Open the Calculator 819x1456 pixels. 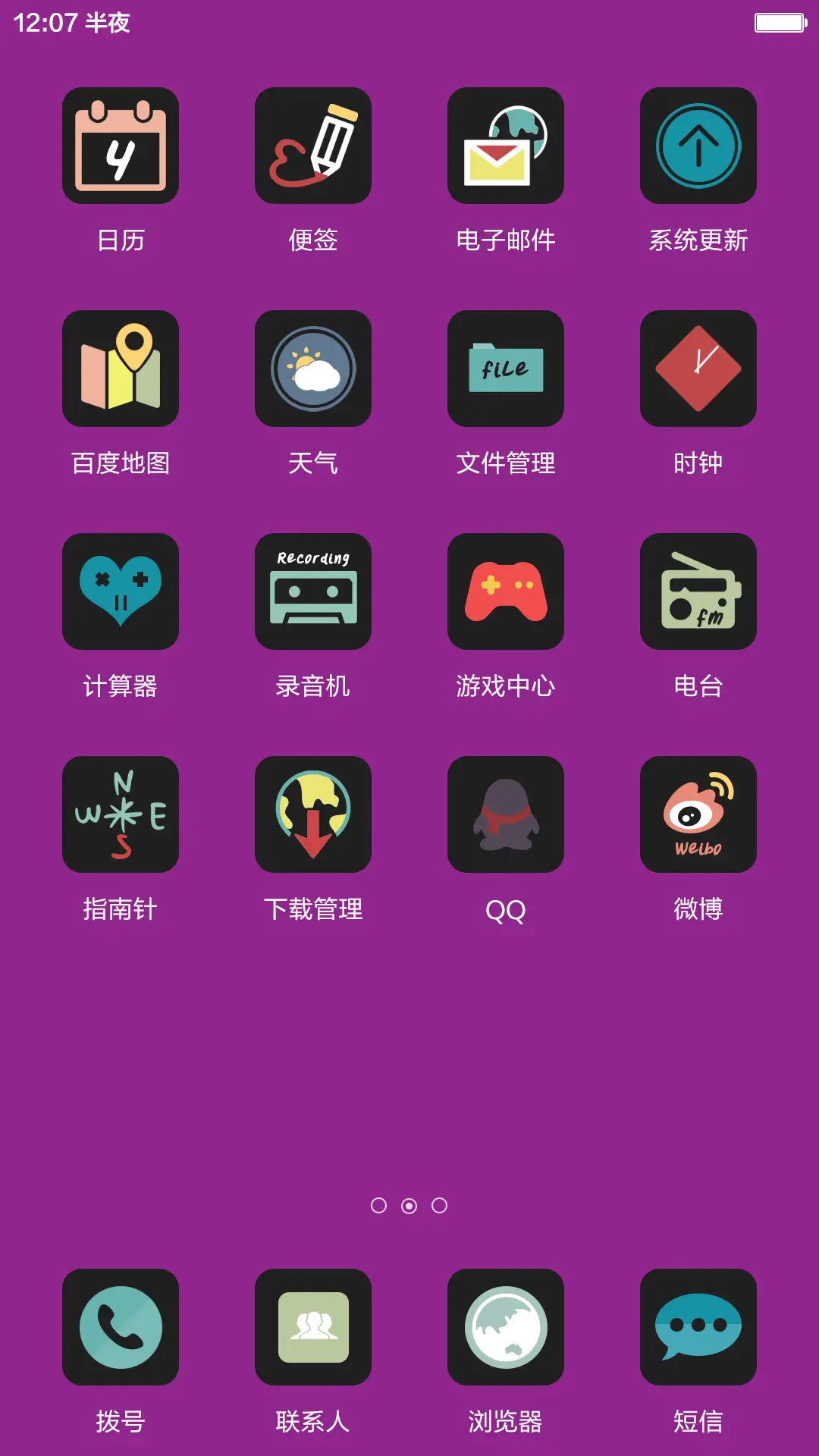click(121, 591)
